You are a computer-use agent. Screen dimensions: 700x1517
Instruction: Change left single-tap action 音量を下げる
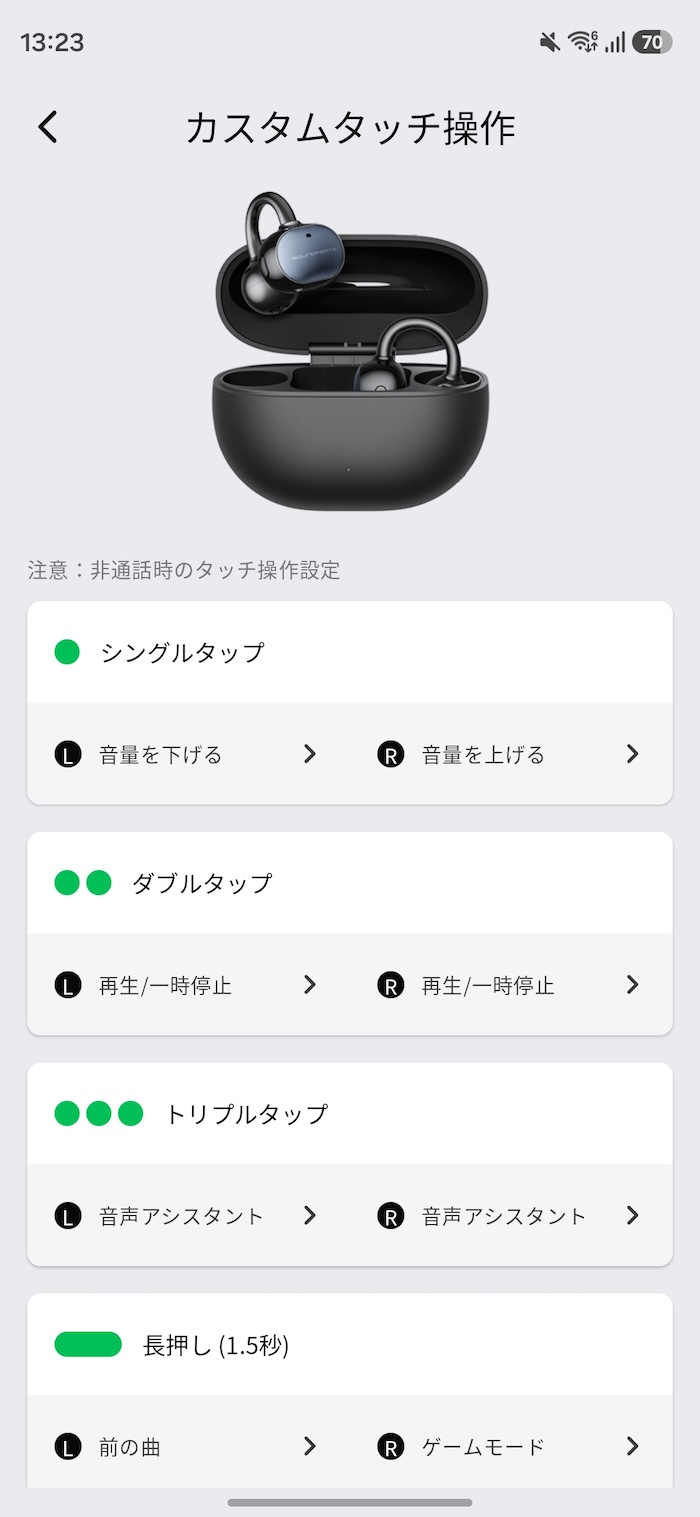[187, 754]
